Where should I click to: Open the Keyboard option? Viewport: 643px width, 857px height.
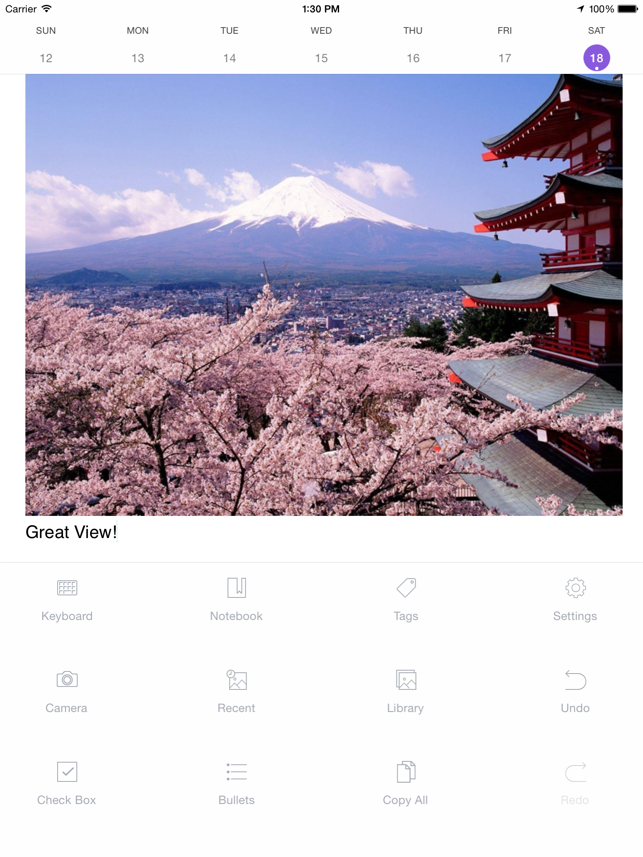67,600
